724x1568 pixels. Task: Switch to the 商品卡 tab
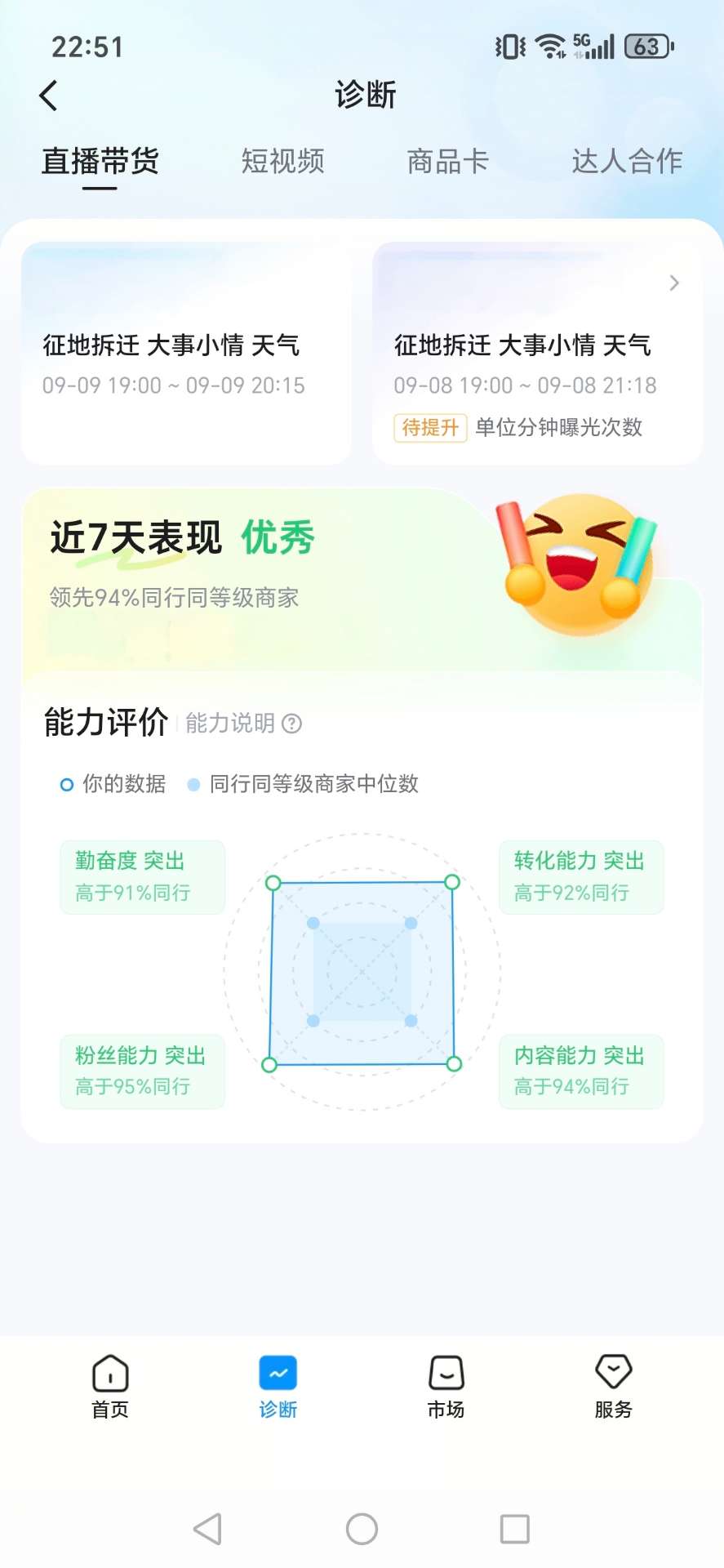pos(447,162)
